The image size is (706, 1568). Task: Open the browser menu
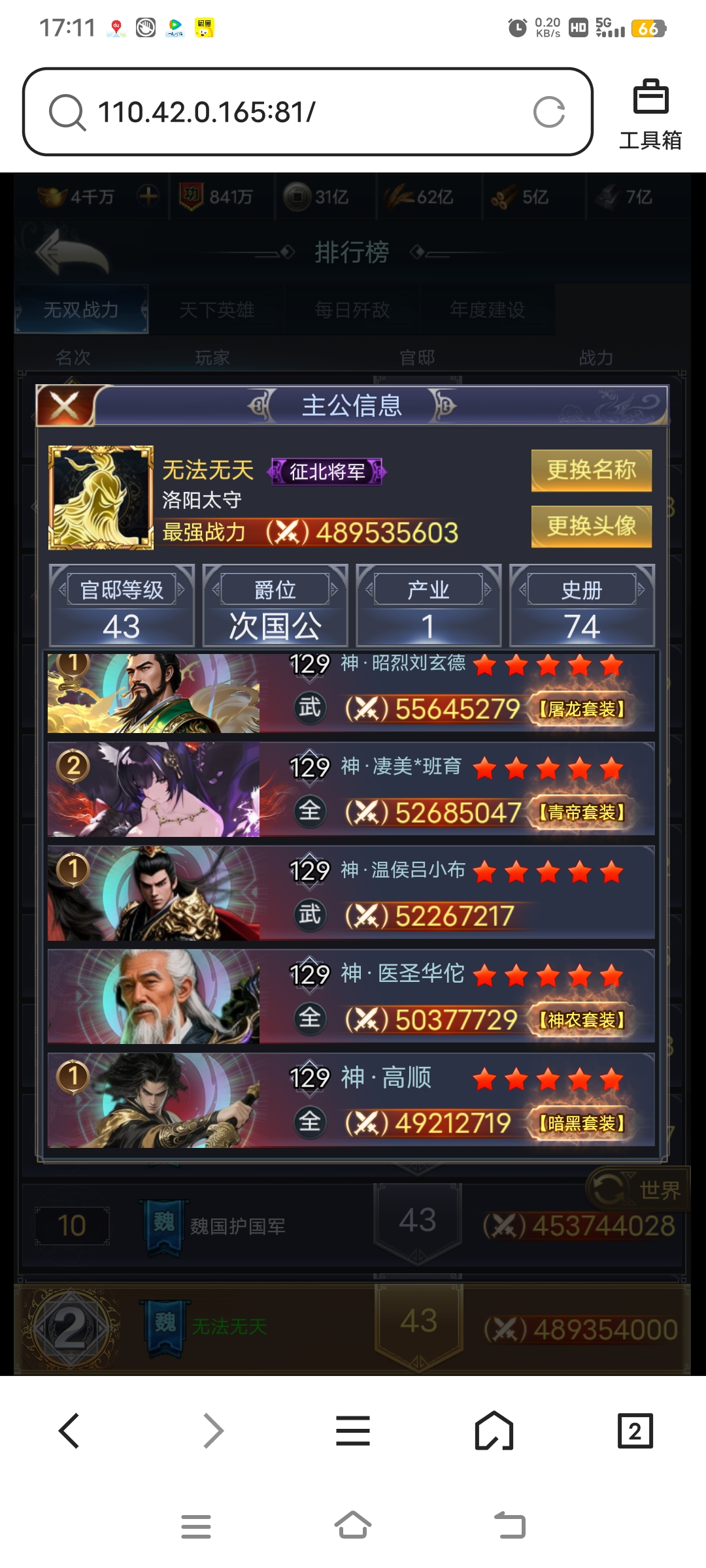click(353, 1431)
